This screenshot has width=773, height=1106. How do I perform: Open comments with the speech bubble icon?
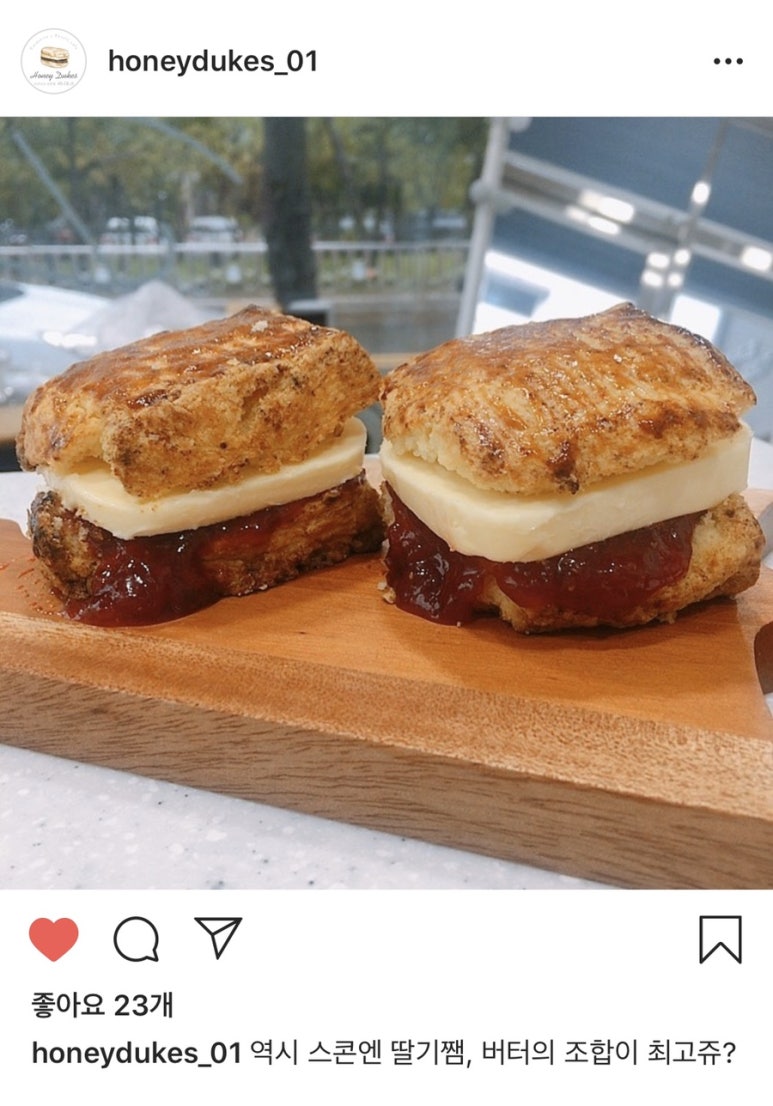(x=136, y=939)
